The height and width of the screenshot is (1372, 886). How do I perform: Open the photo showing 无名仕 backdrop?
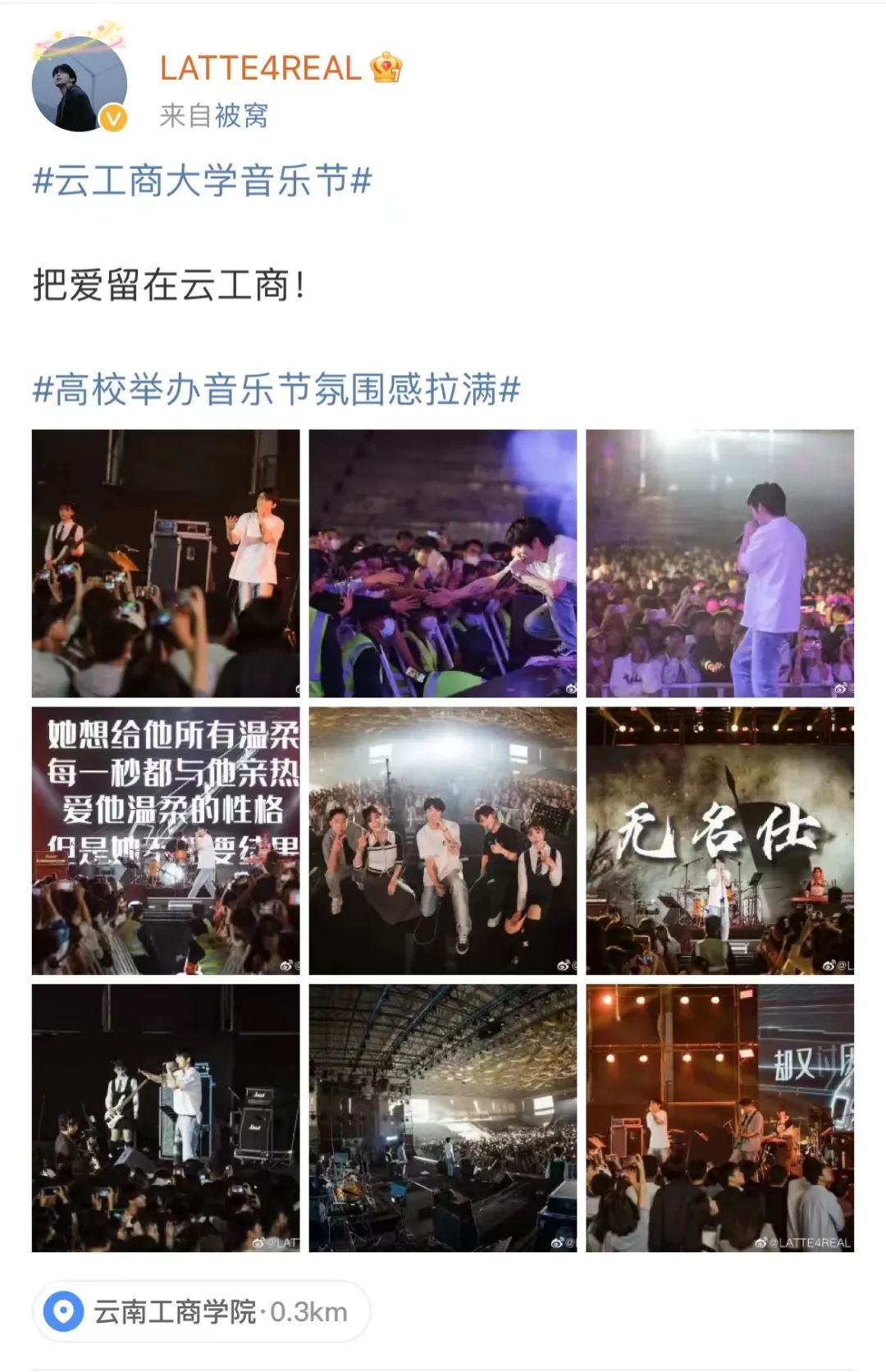pos(719,840)
